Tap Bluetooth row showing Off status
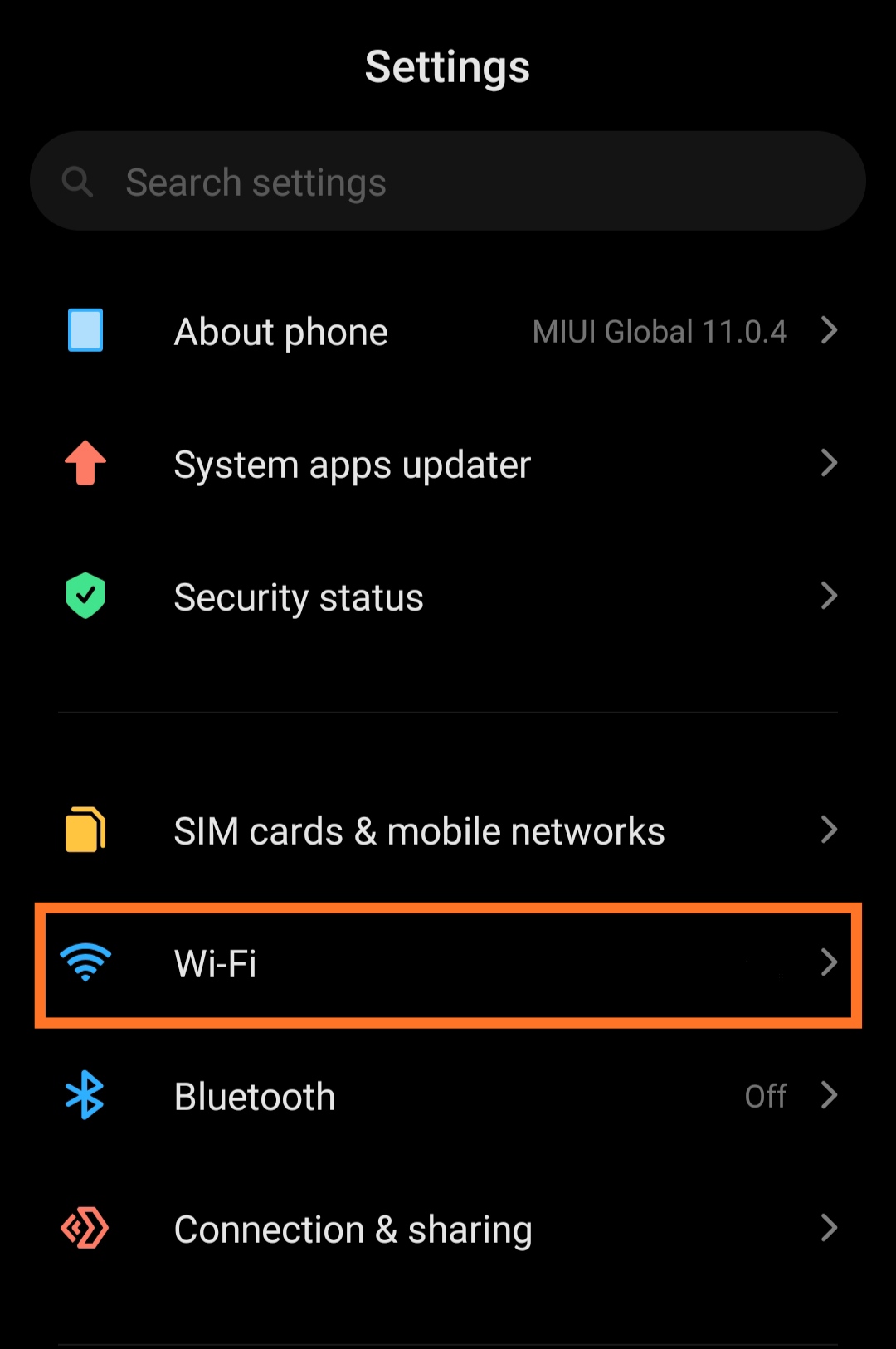This screenshot has width=896, height=1349. (448, 1095)
